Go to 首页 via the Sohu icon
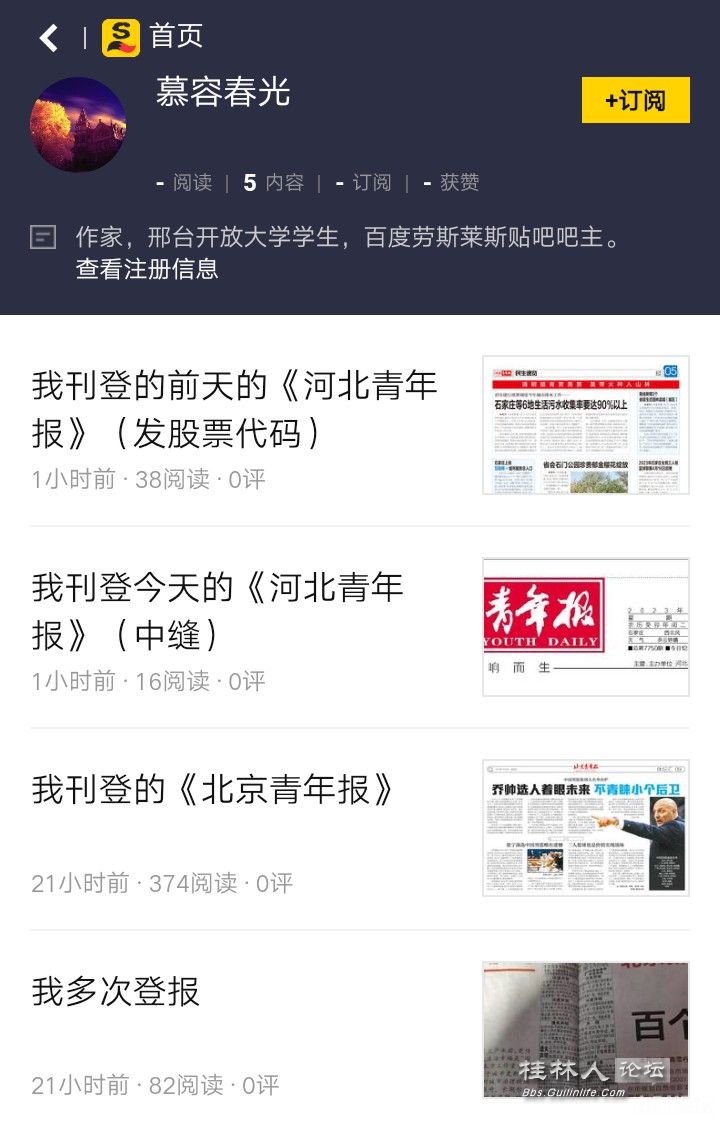This screenshot has height=1121, width=720. [121, 38]
